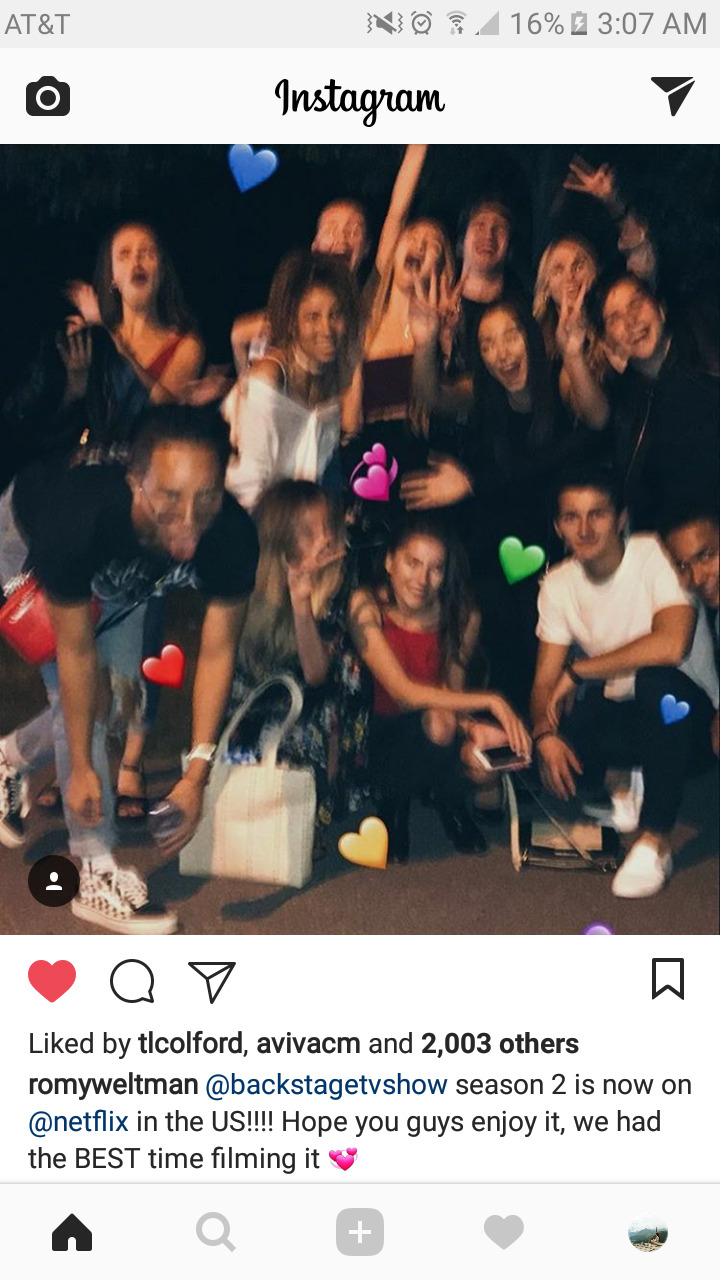Viewport: 720px width, 1280px height.
Task: Bookmark romyweltman's post
Action: click(668, 979)
